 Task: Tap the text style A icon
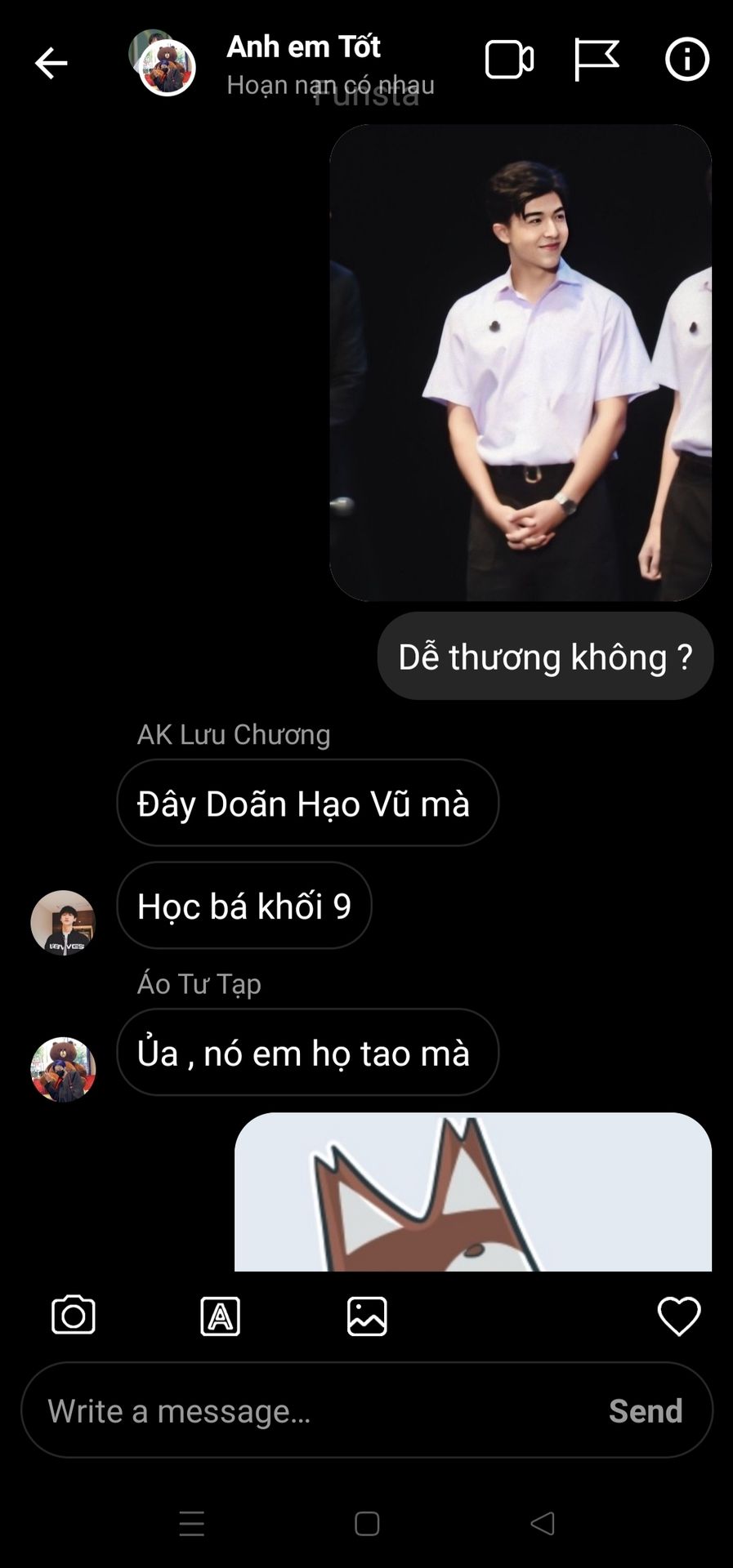pyautogui.click(x=221, y=1316)
